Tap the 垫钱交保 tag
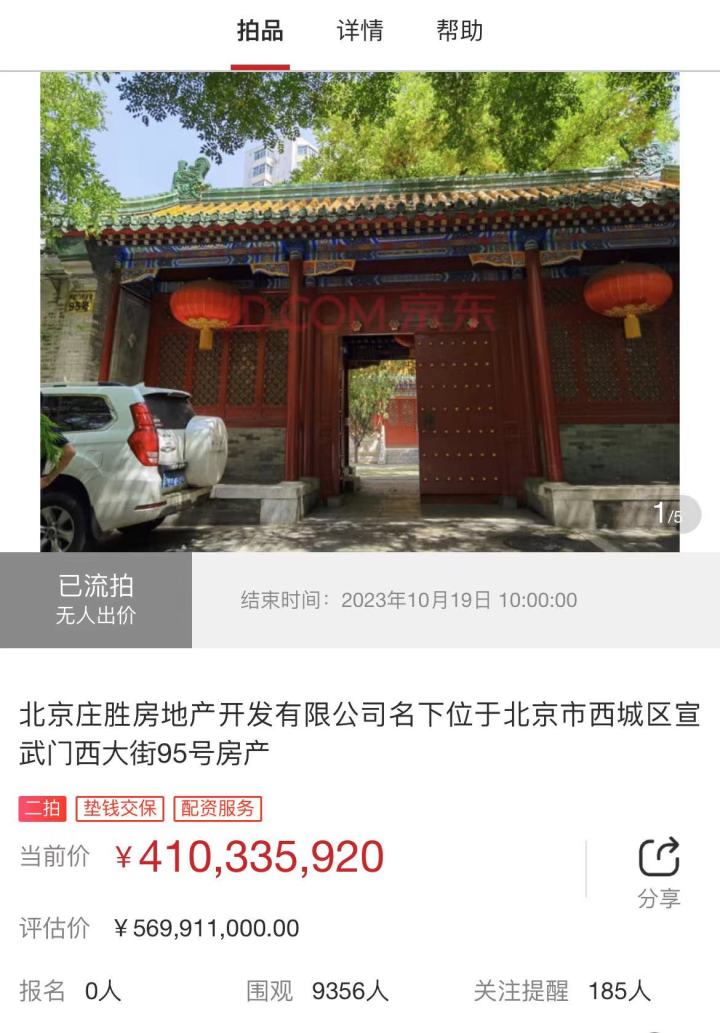 coord(119,808)
